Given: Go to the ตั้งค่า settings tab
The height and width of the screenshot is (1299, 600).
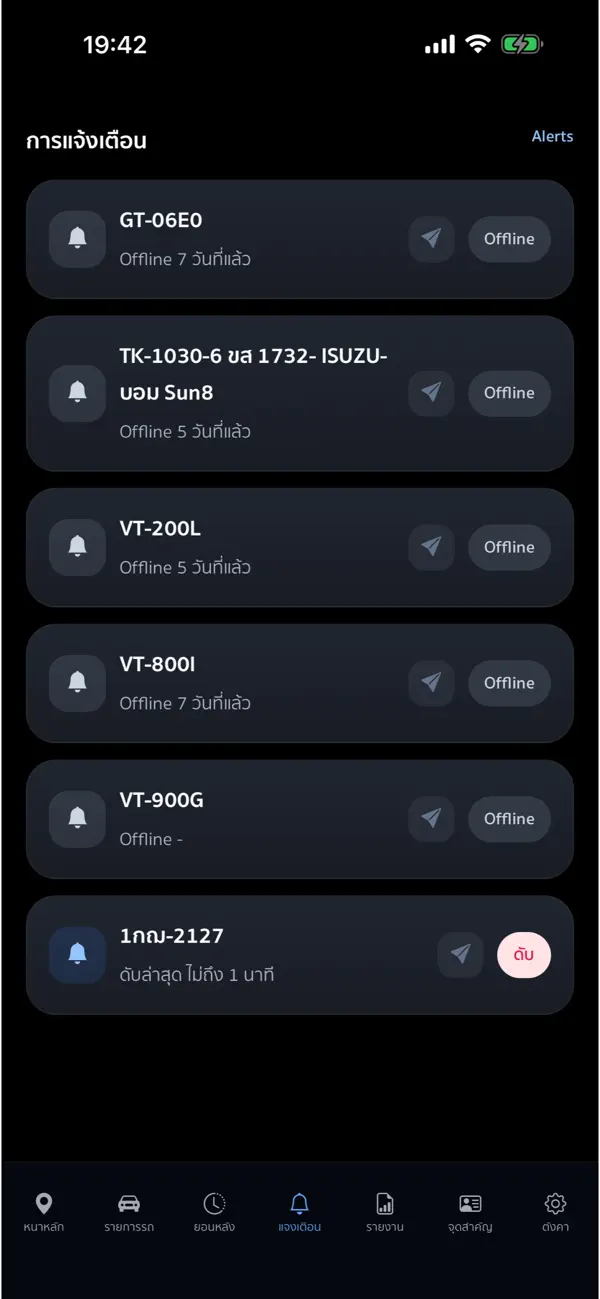Looking at the screenshot, I should coord(556,1212).
